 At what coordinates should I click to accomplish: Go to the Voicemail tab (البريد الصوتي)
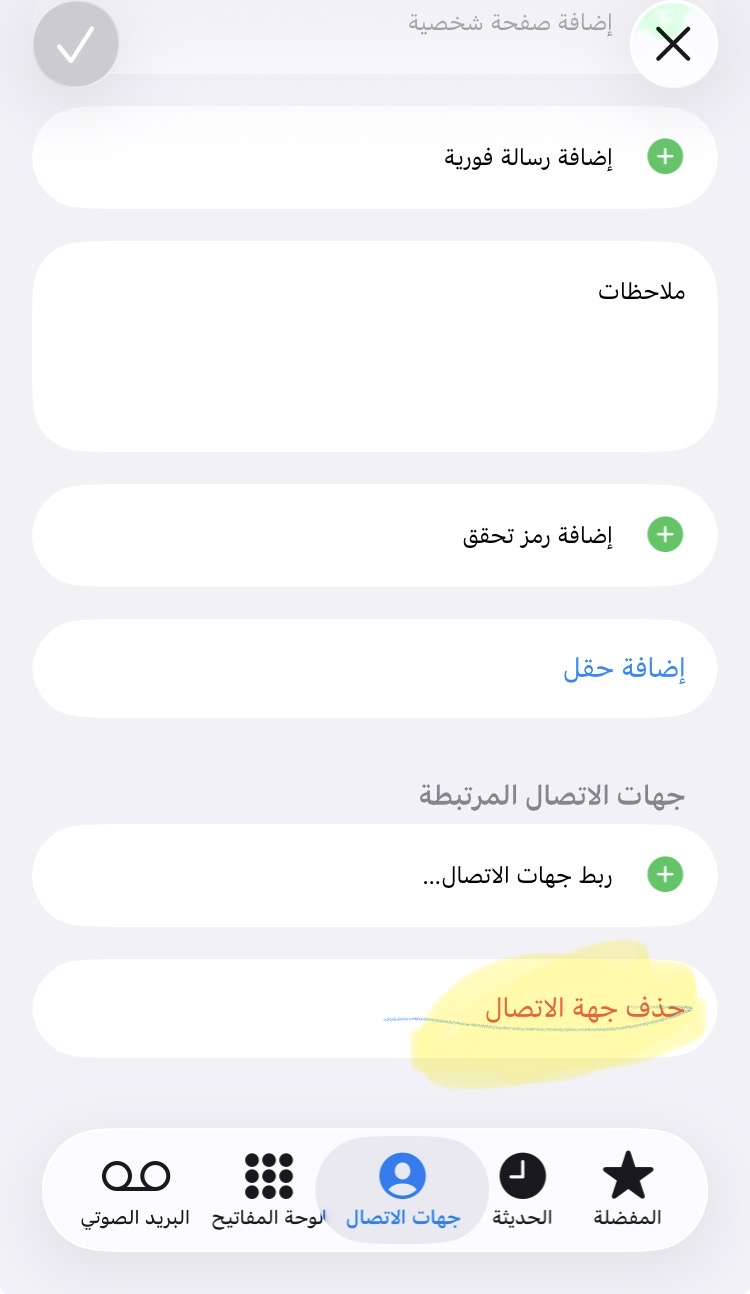pos(136,1189)
